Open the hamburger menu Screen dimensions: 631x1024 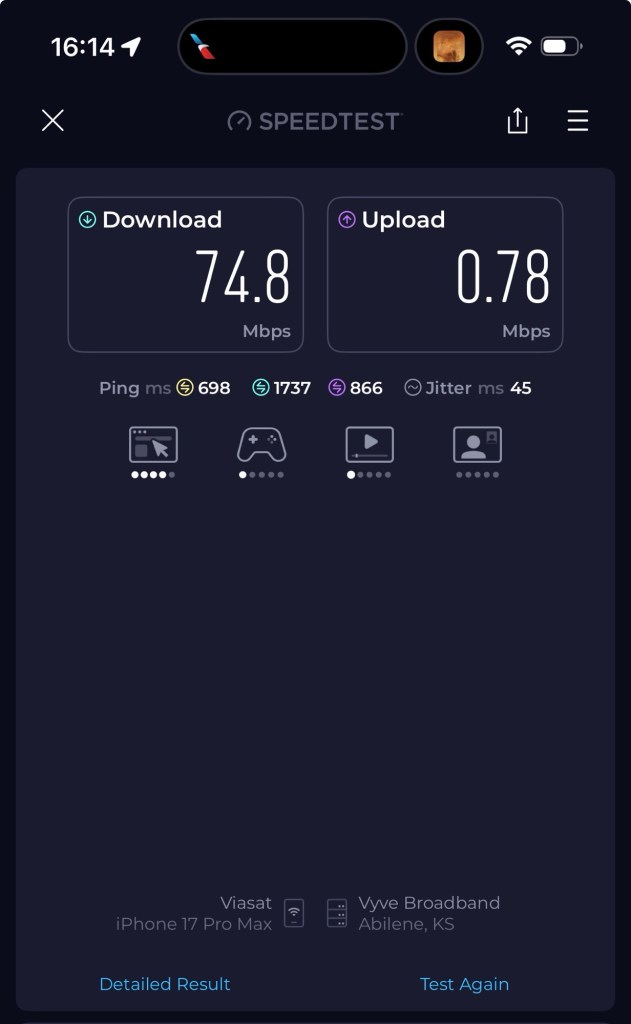578,121
